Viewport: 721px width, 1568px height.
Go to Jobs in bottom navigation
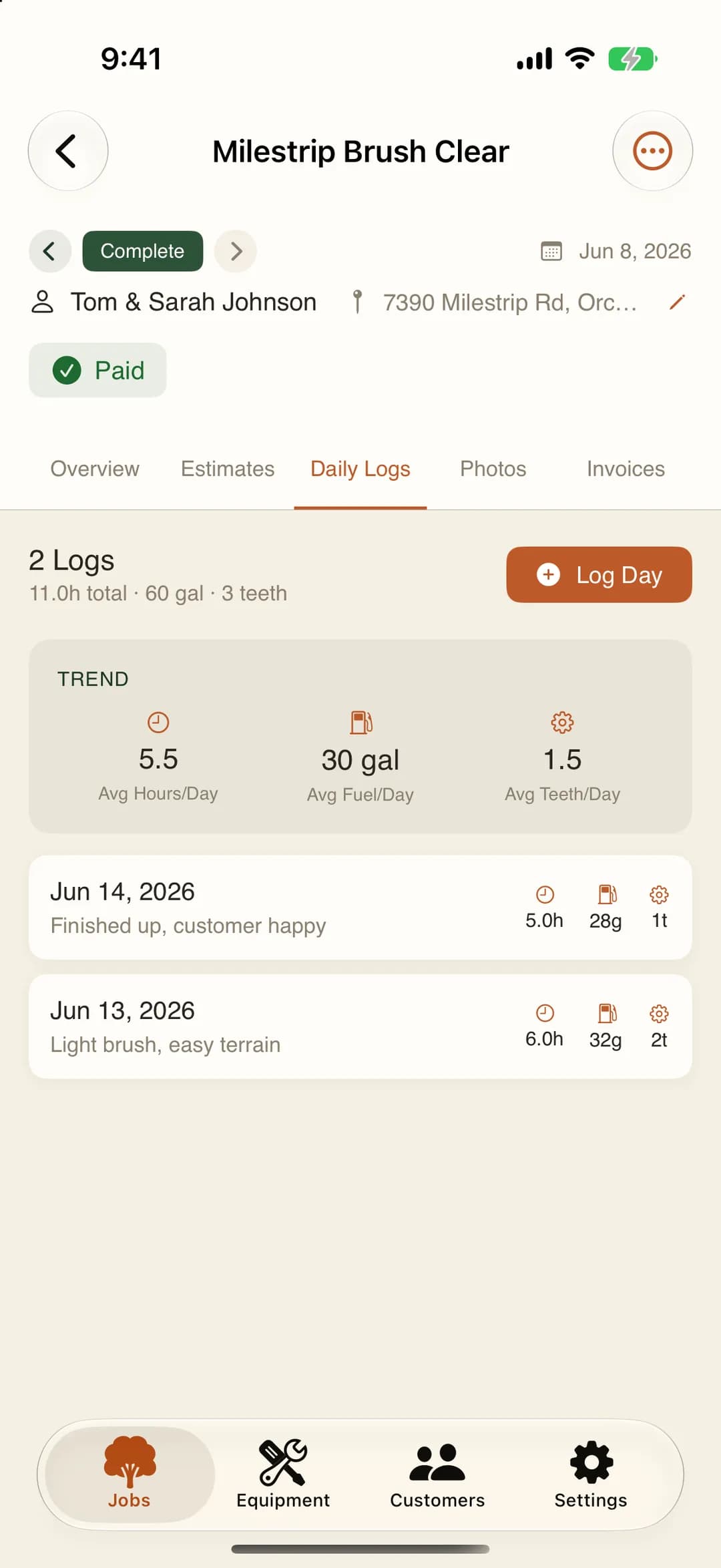pyautogui.click(x=130, y=1475)
